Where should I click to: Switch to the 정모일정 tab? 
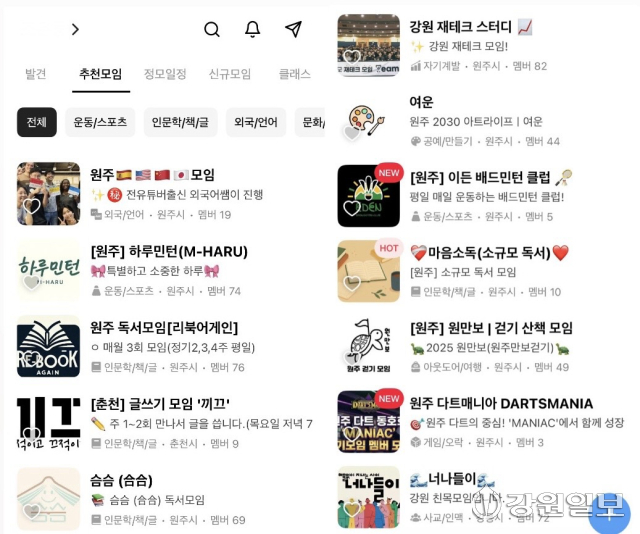pyautogui.click(x=165, y=74)
